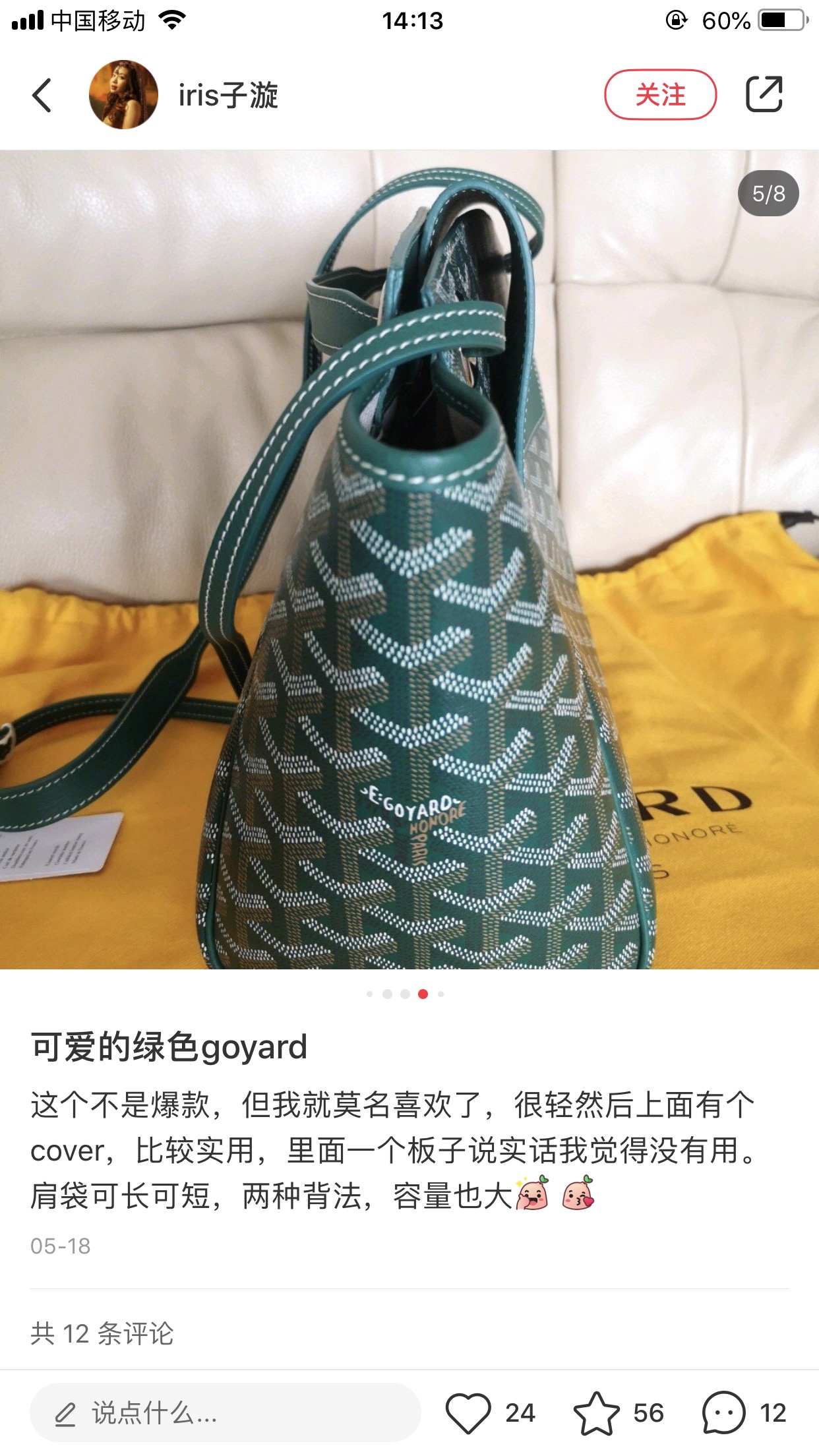
Task: Share this post
Action: pos(764,94)
